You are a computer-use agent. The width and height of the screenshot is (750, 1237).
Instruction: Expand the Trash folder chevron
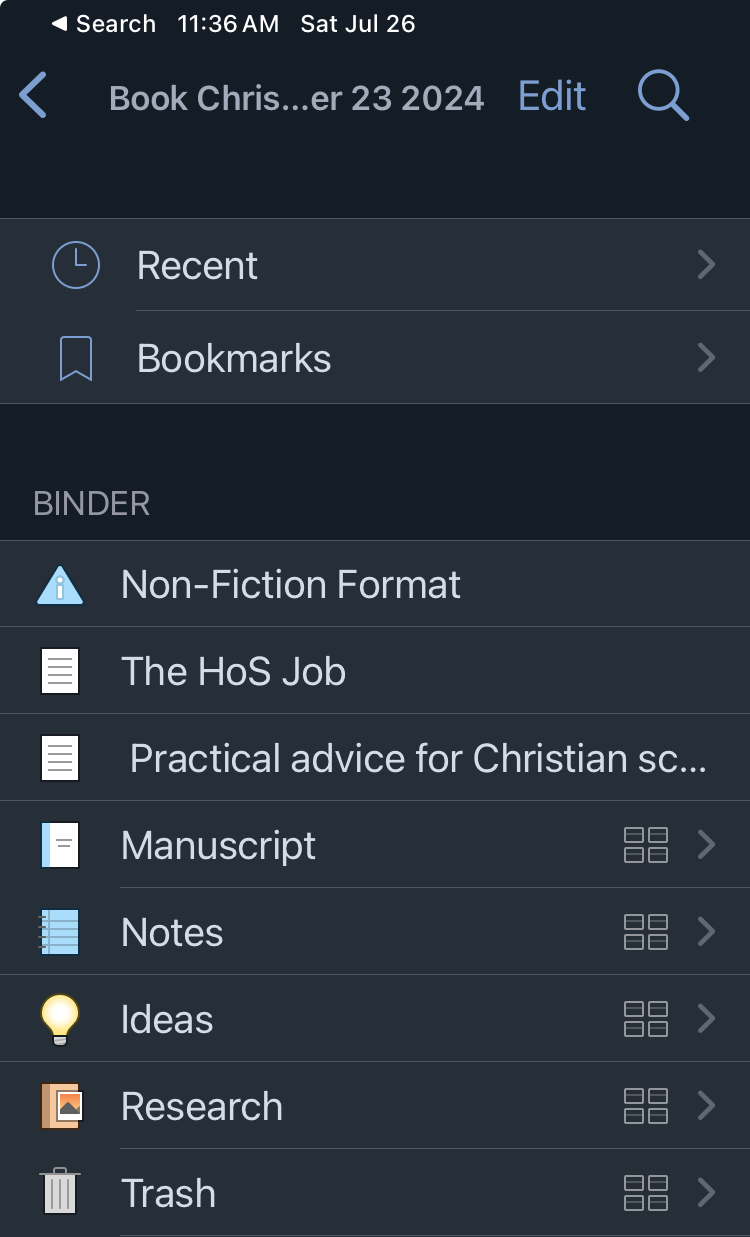coord(707,1193)
